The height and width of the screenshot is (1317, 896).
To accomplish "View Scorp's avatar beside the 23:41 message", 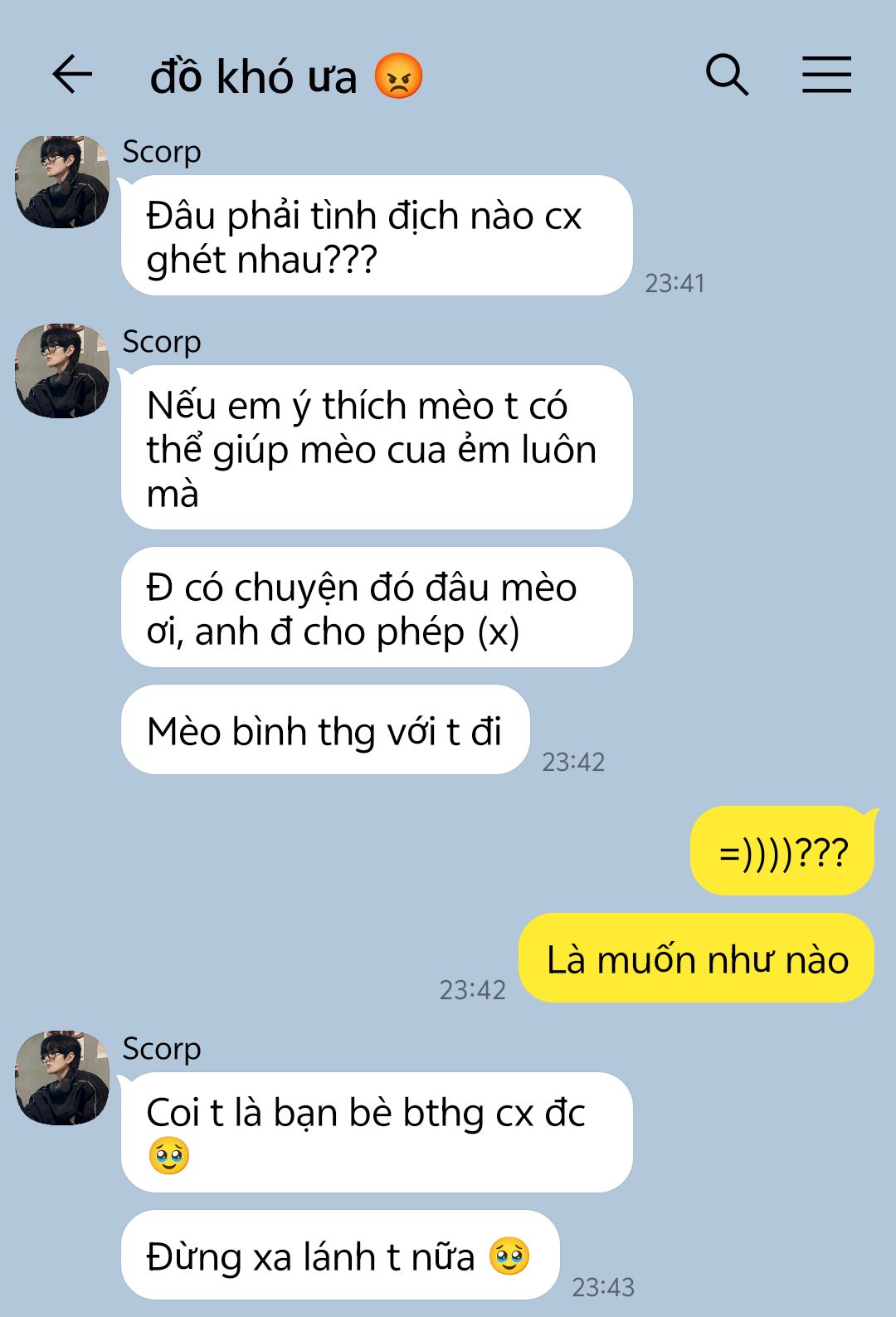I will 62,182.
